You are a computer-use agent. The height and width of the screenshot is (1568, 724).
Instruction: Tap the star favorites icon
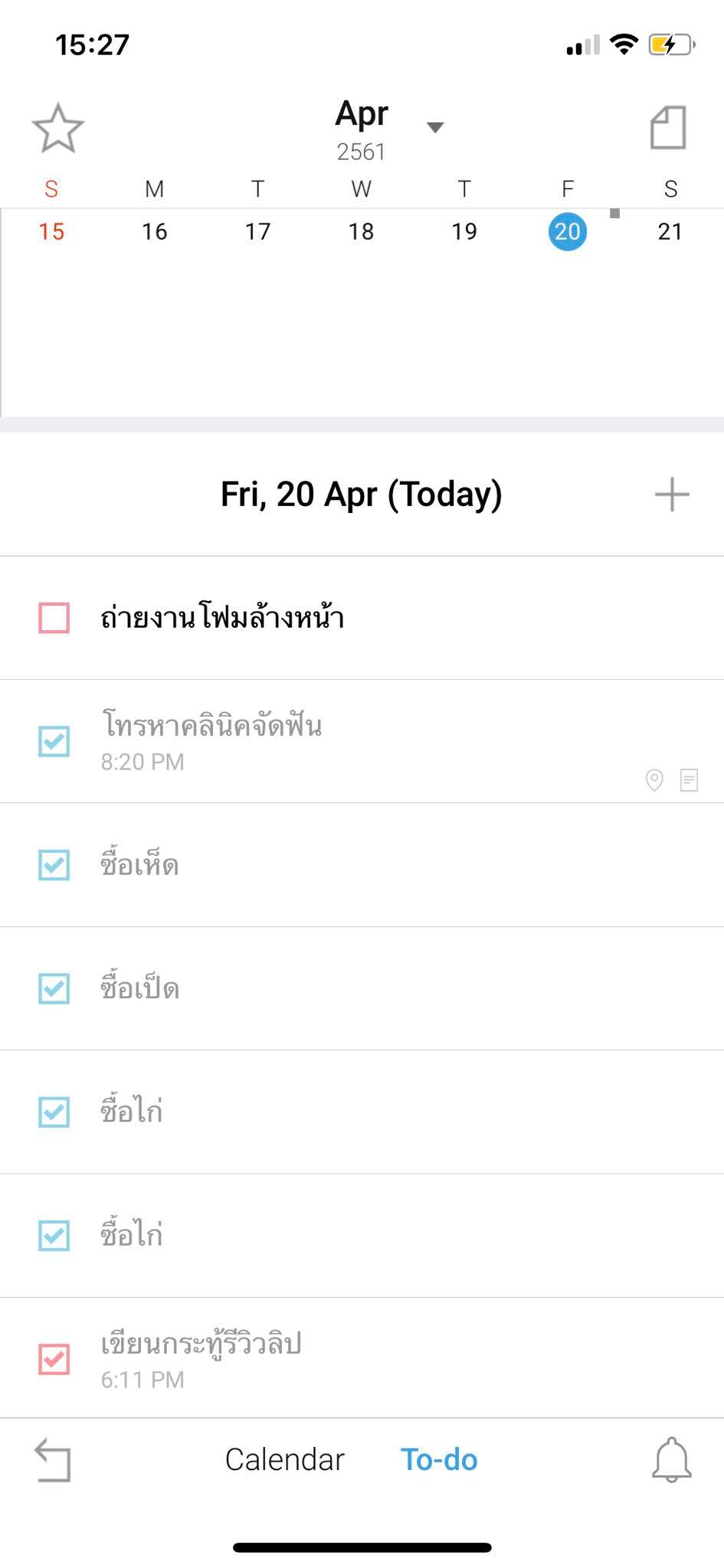pyautogui.click(x=57, y=129)
